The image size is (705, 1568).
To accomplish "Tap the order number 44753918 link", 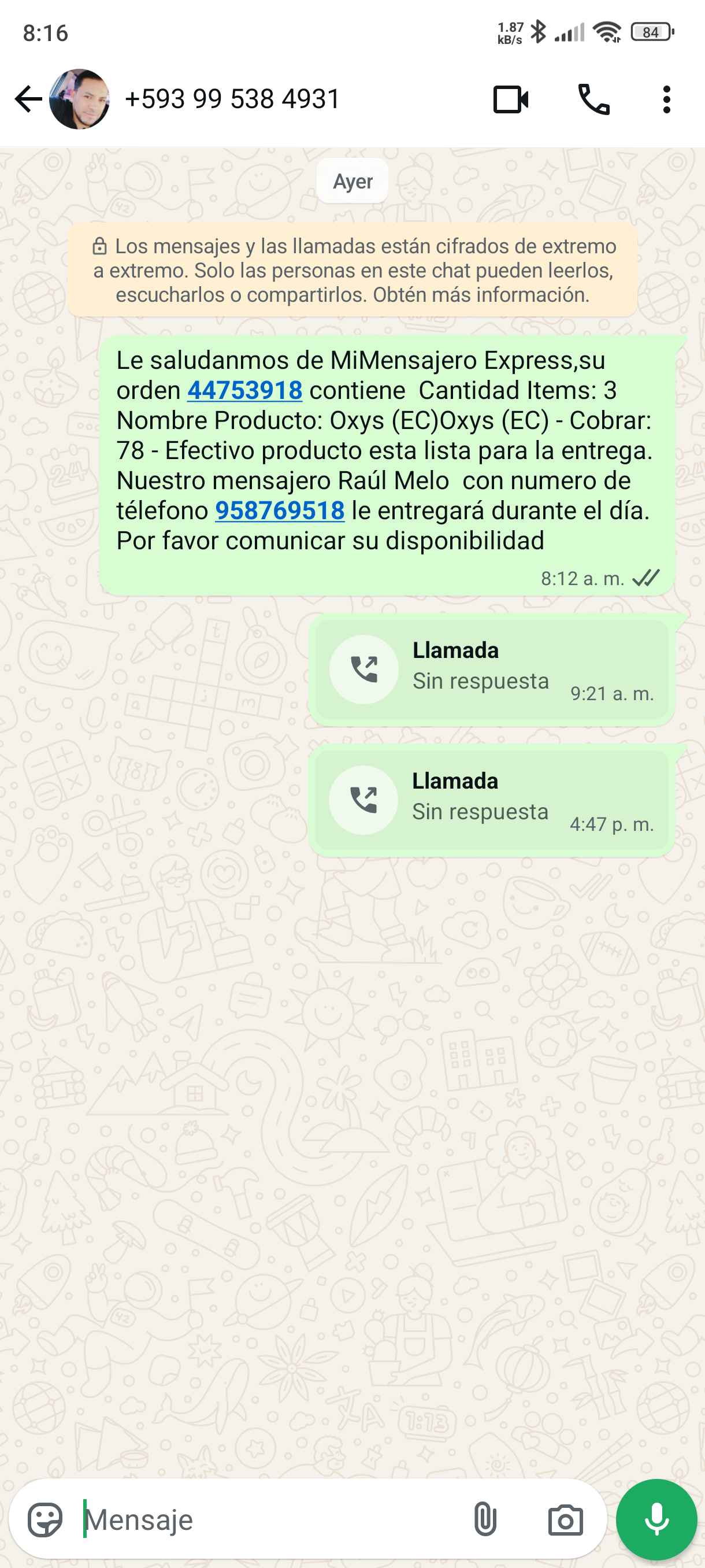I will click(244, 391).
